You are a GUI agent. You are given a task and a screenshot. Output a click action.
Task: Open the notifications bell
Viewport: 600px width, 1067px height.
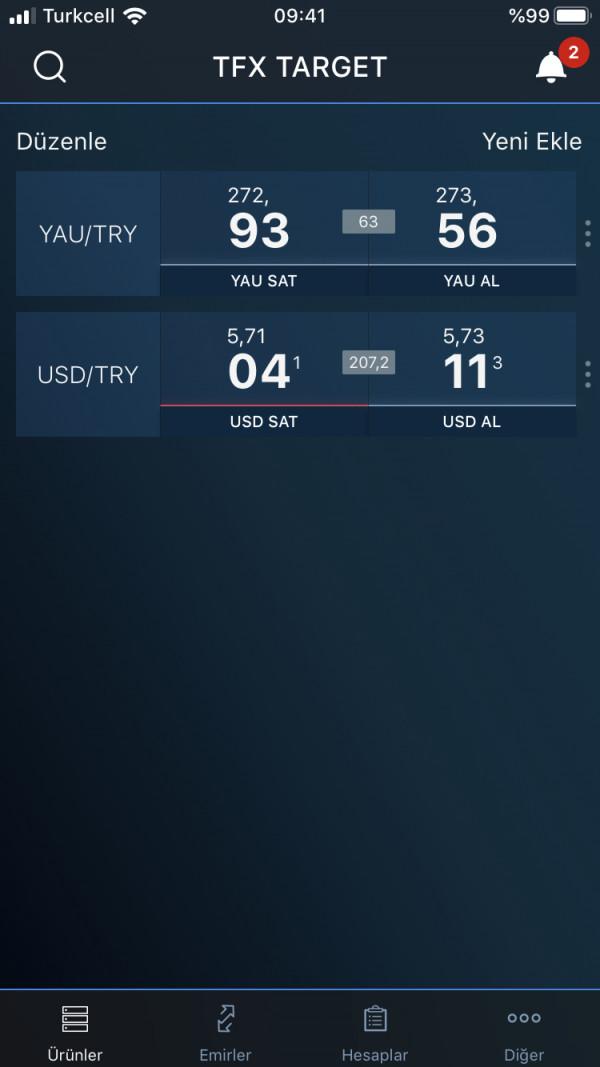pyautogui.click(x=552, y=66)
